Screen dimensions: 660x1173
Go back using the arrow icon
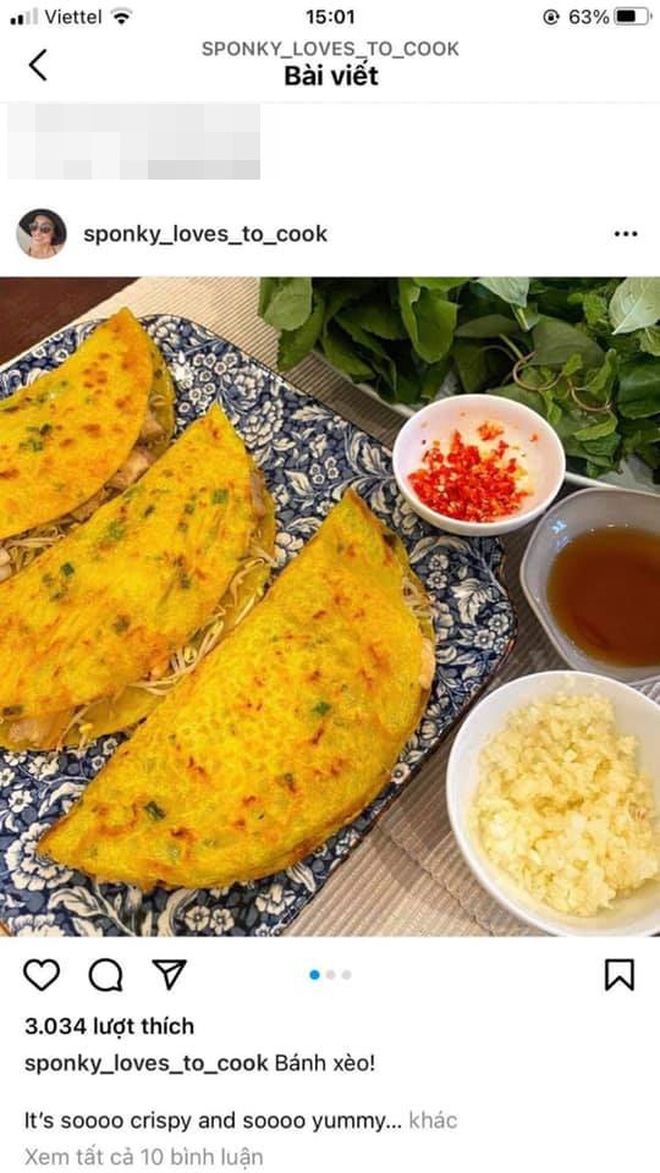[x=38, y=65]
